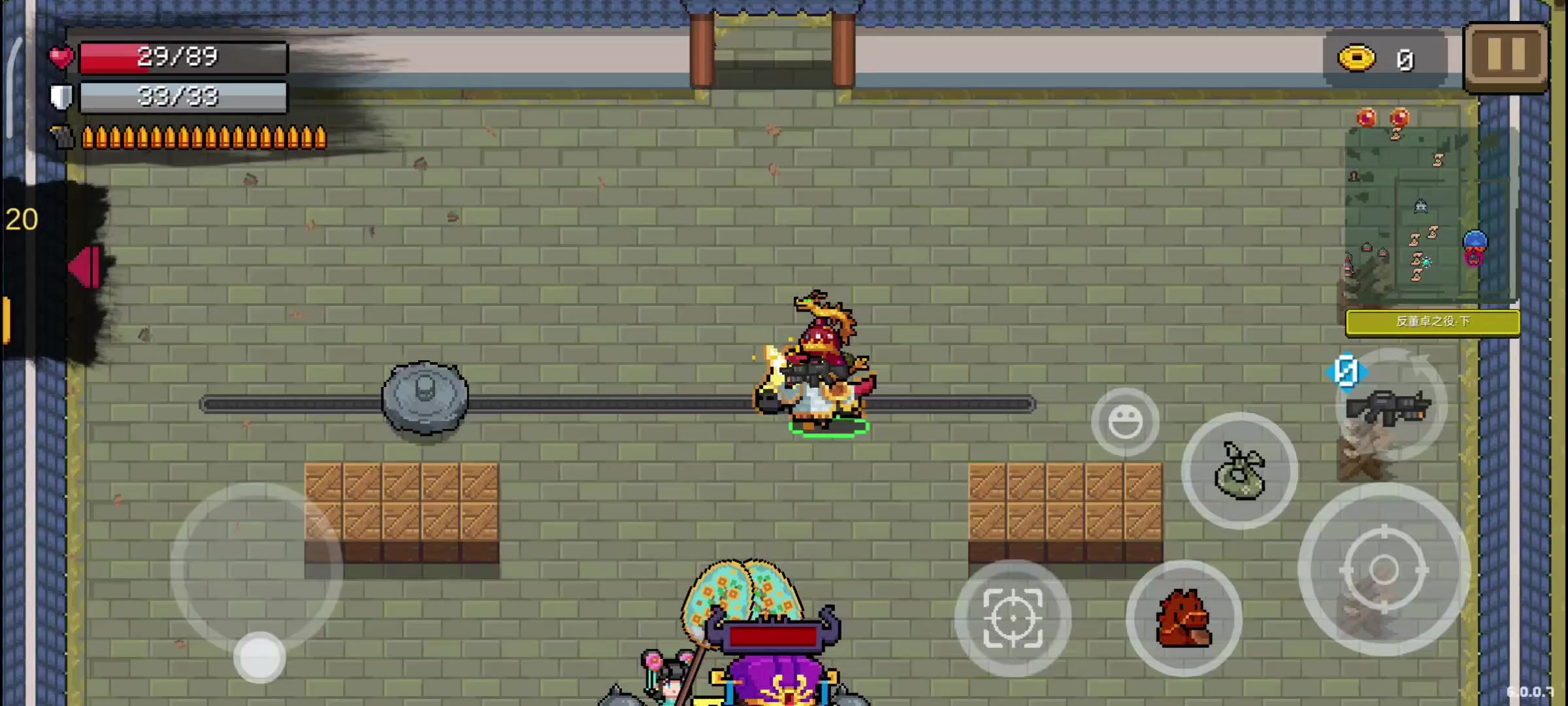Tap the virtual movement joystick
Image resolution: width=1568 pixels, height=706 pixels.
click(x=259, y=656)
